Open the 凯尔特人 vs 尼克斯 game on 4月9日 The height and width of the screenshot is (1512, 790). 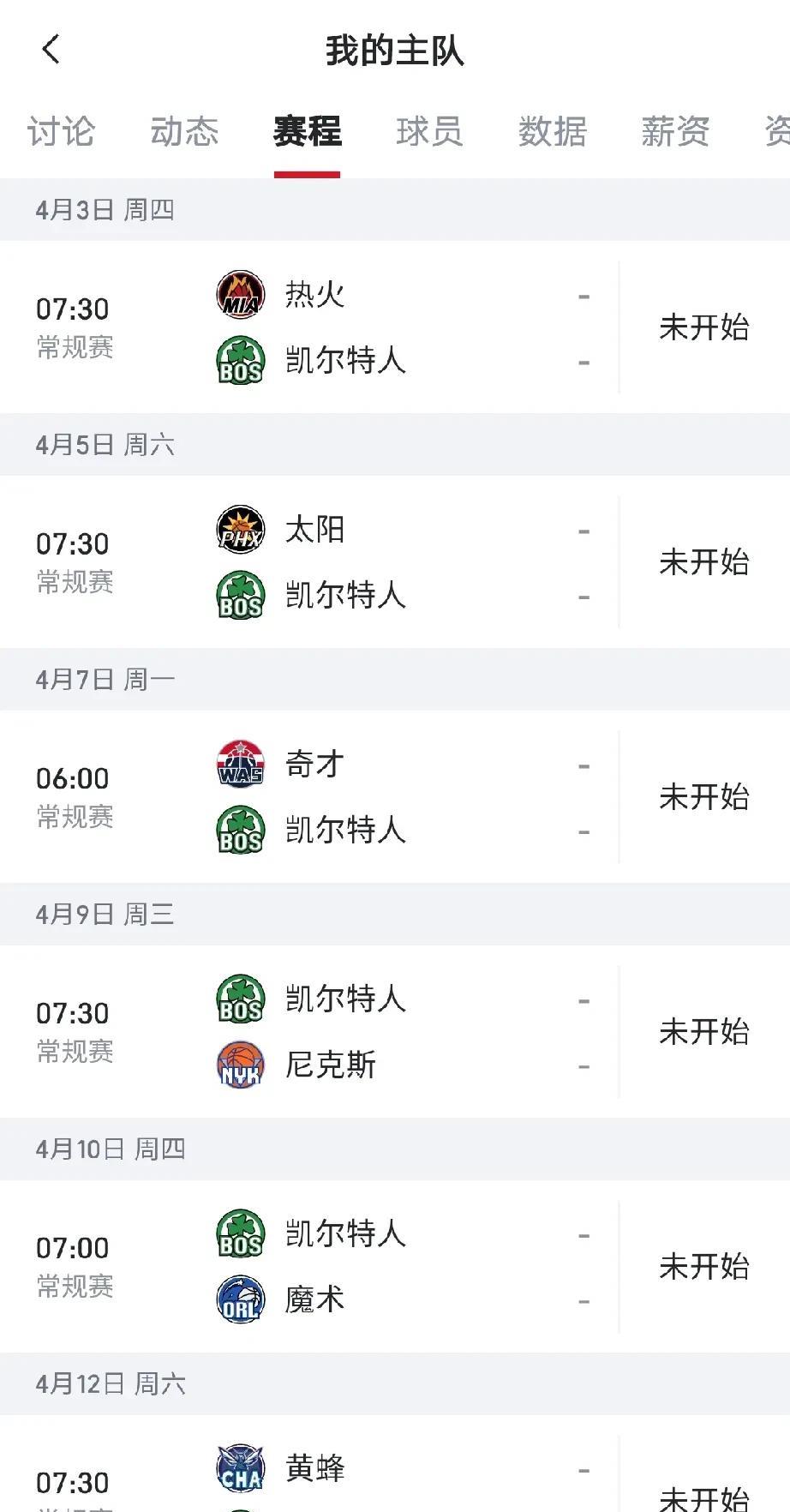point(395,1032)
